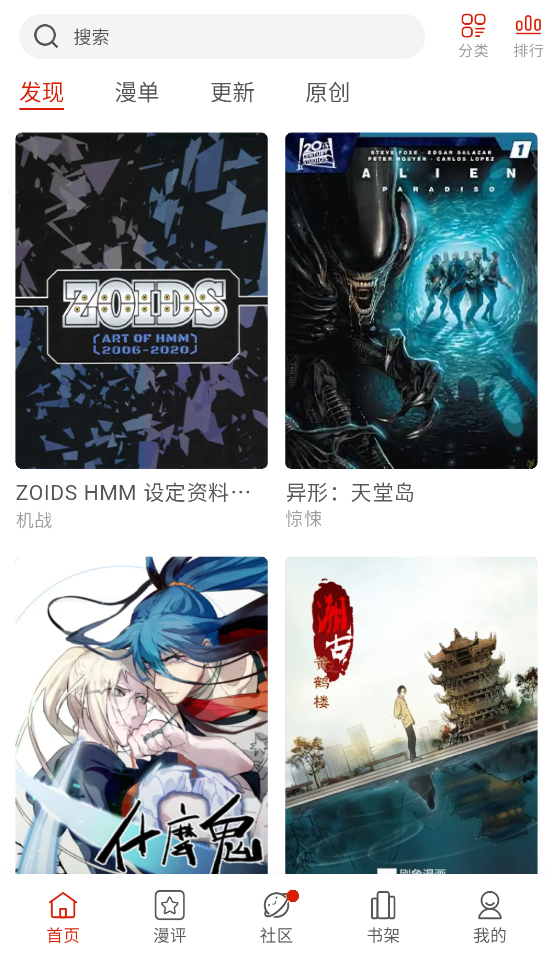Open the 排行 rankings page
Image resolution: width=550 pixels, height=954 pixels.
pyautogui.click(x=528, y=36)
